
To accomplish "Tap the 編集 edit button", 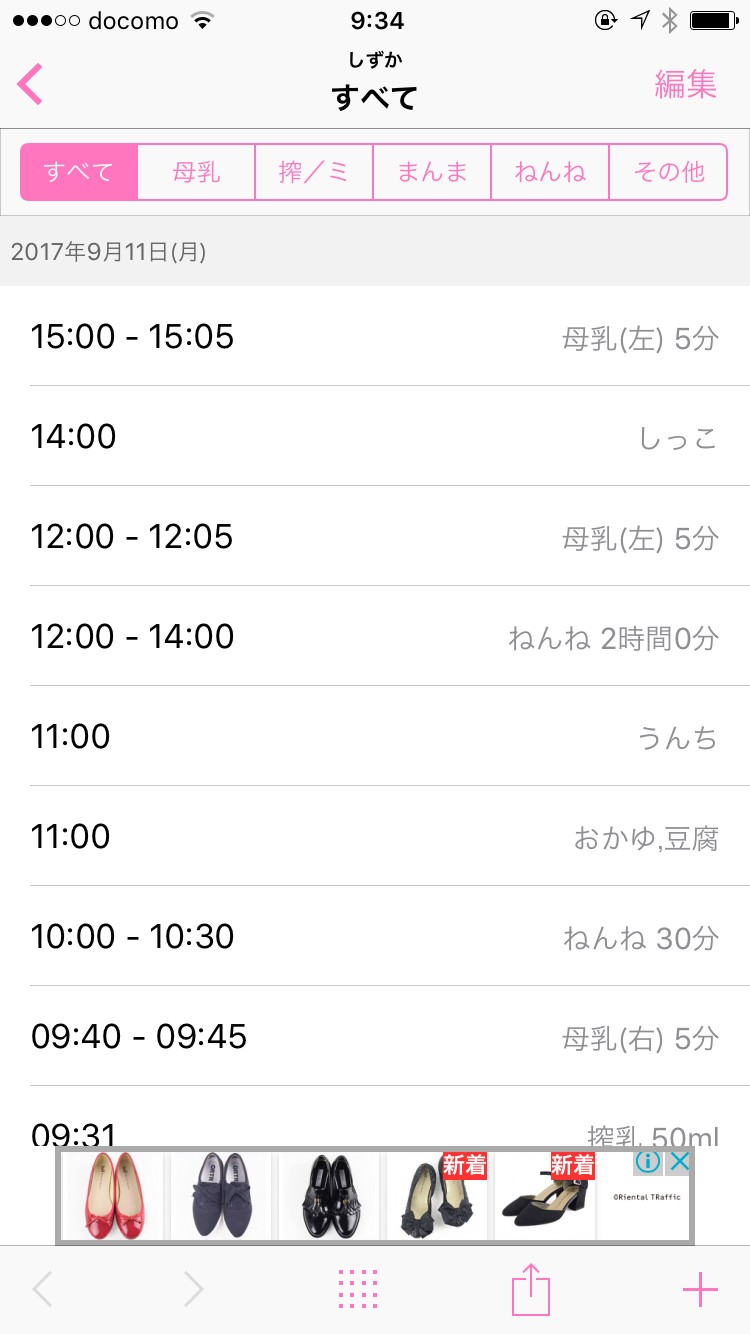I will (686, 84).
